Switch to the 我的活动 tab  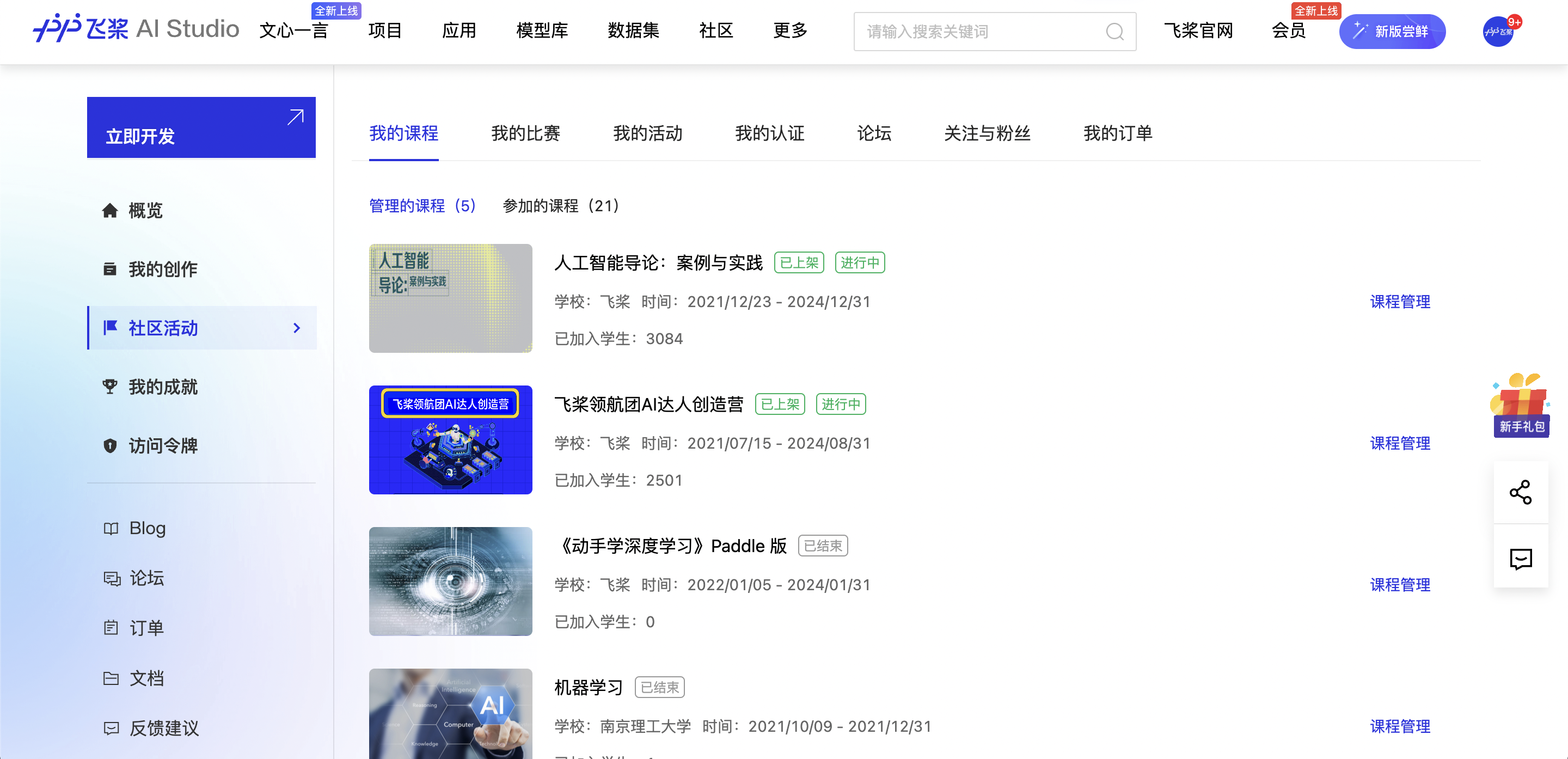[x=647, y=133]
